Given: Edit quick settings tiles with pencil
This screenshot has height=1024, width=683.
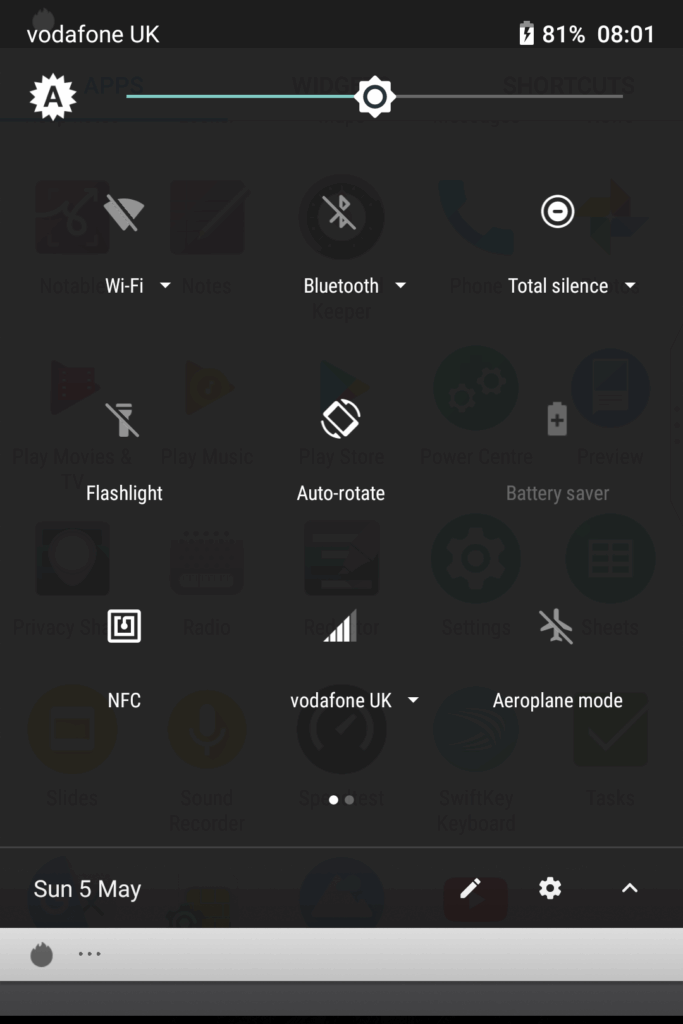Looking at the screenshot, I should tap(470, 888).
